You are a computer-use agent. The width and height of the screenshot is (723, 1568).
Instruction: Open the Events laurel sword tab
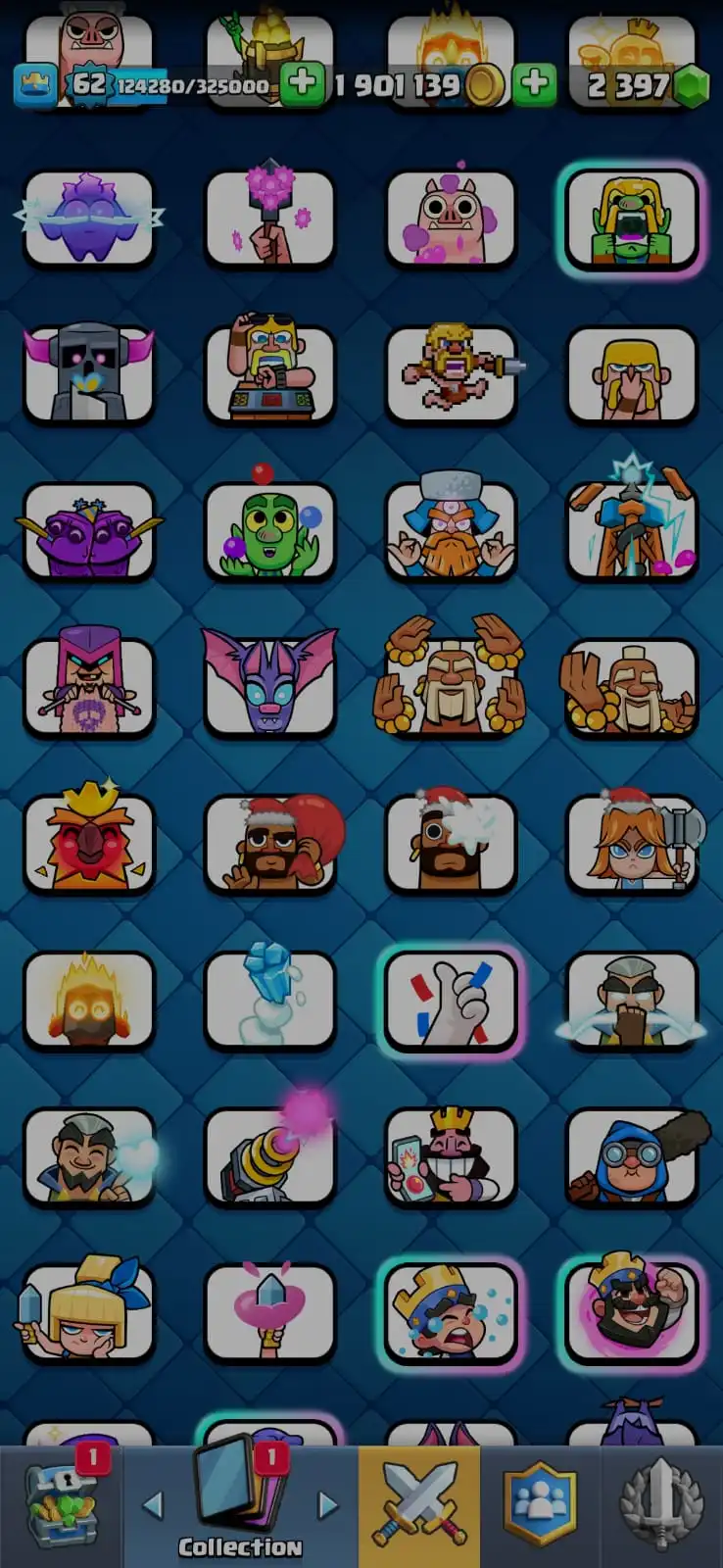coord(662,1506)
